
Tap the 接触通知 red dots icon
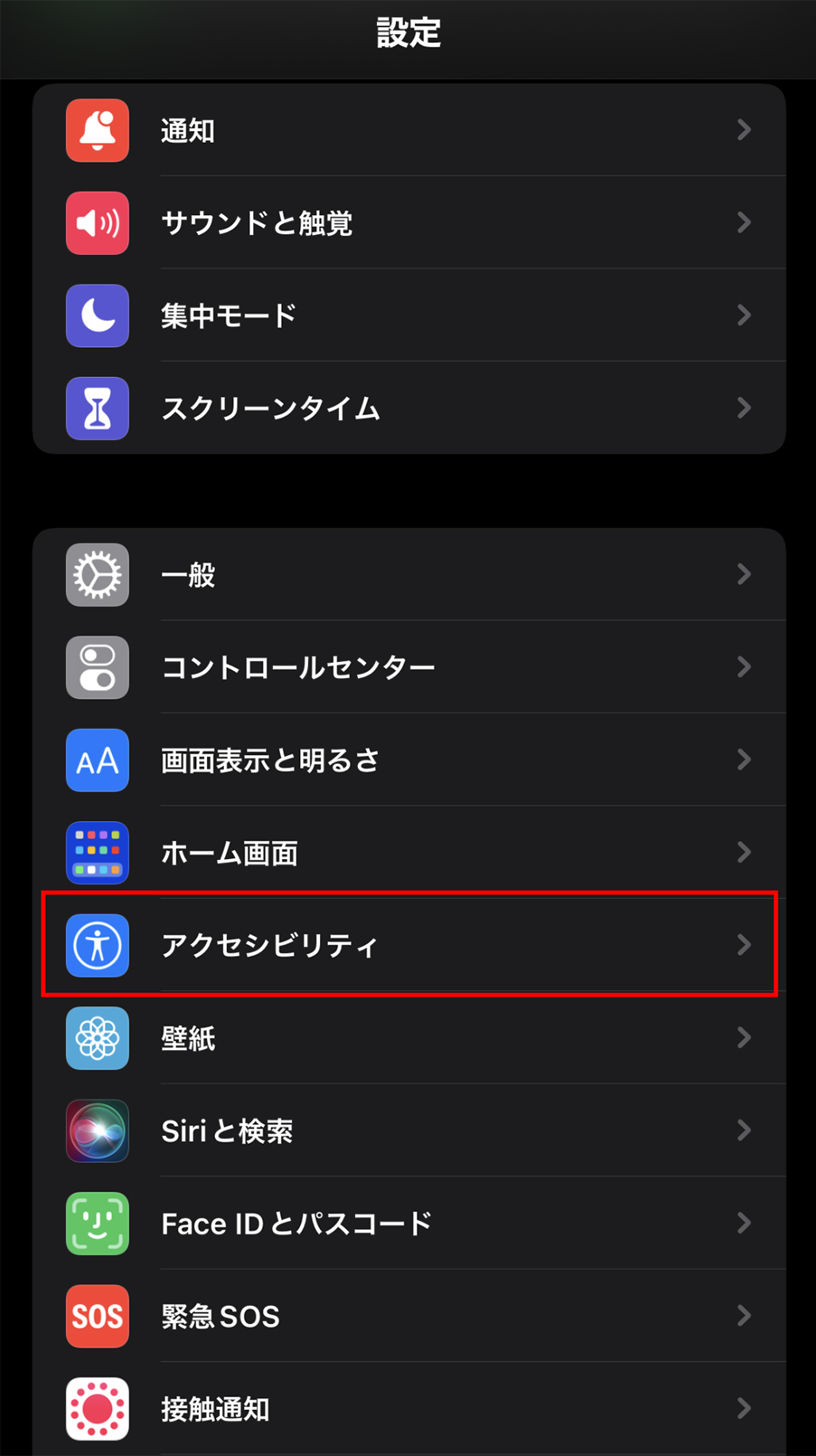pos(97,1409)
